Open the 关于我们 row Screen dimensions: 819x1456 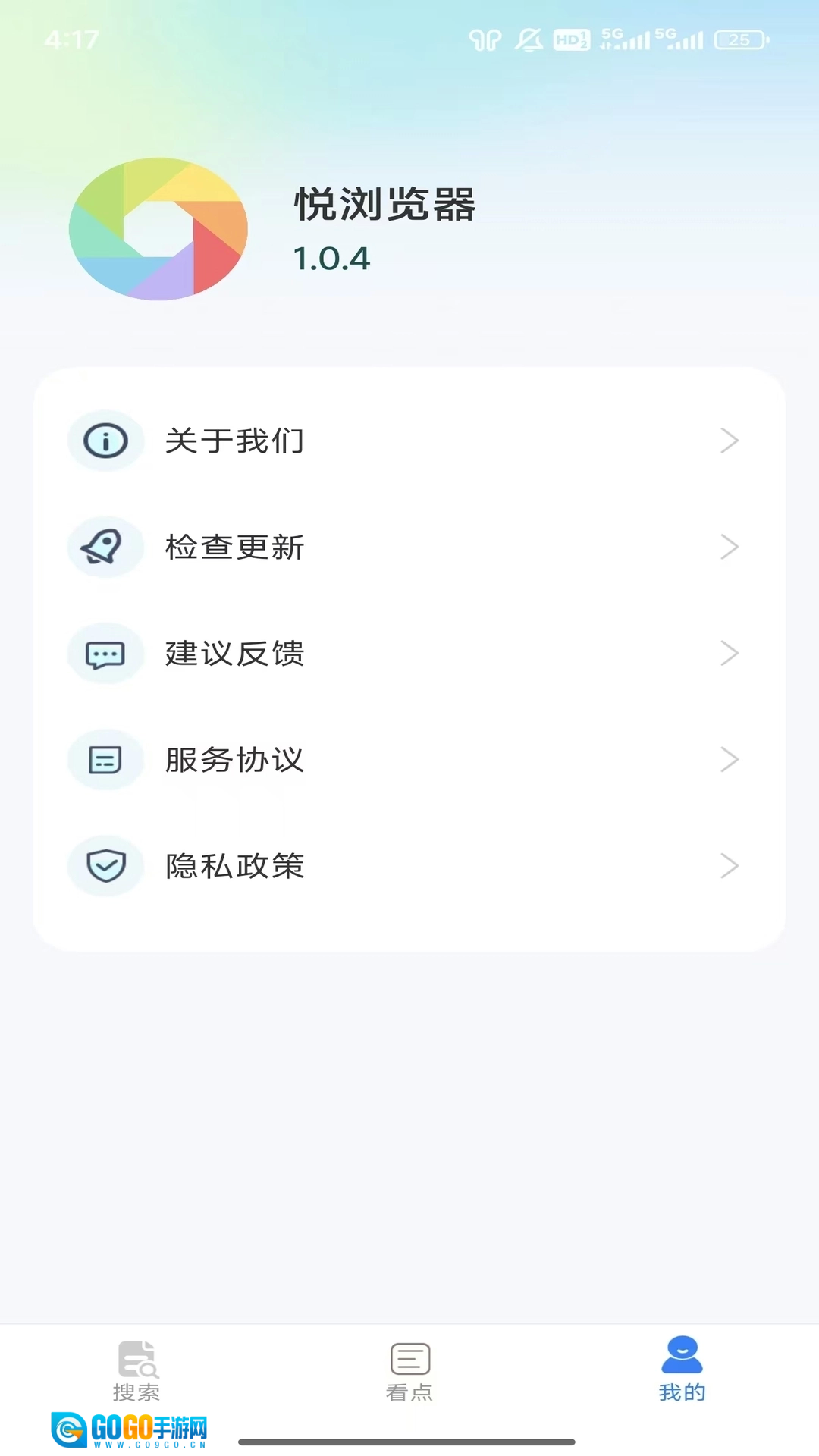[409, 441]
